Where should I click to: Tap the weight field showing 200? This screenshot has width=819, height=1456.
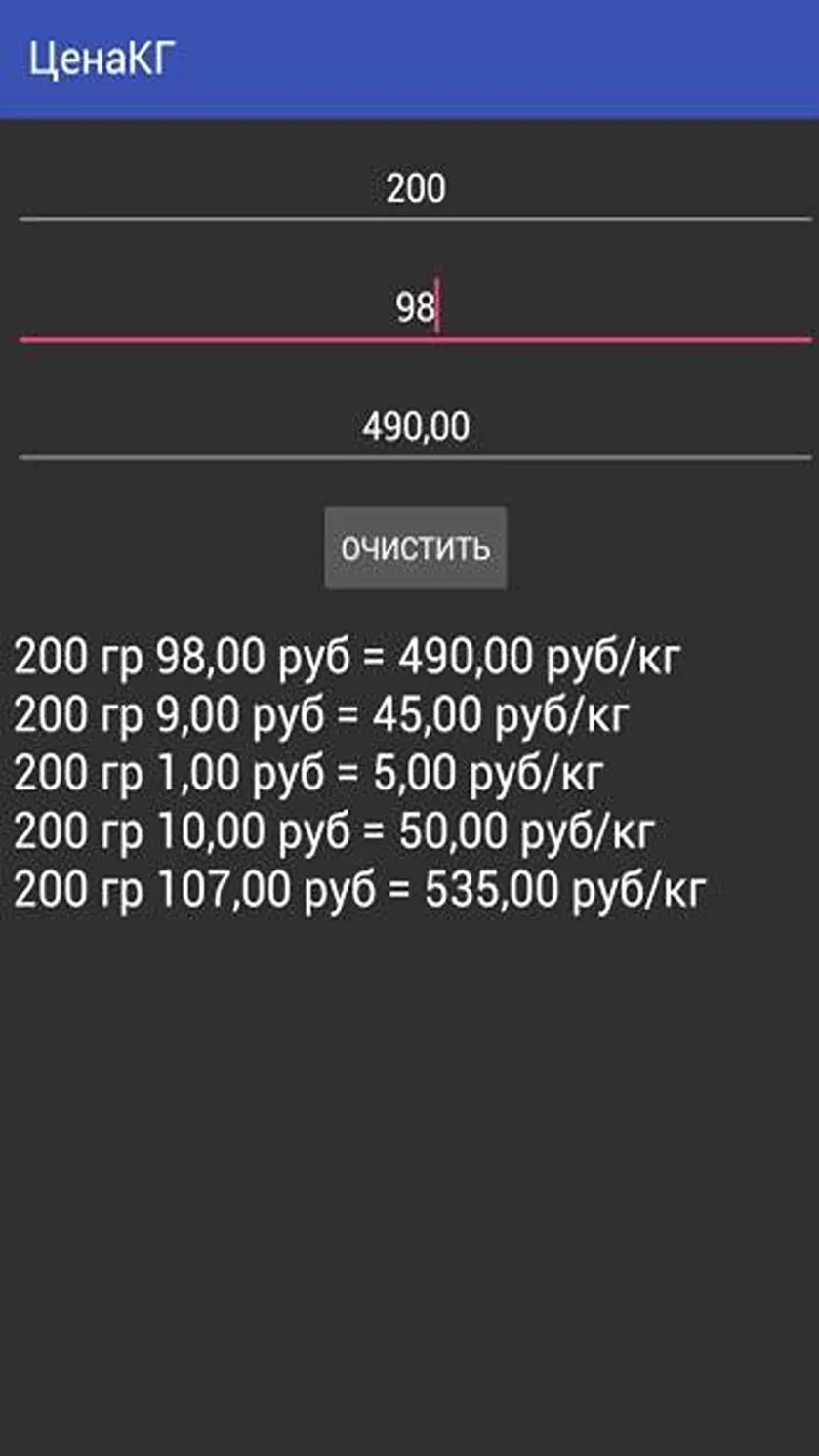[x=415, y=188]
